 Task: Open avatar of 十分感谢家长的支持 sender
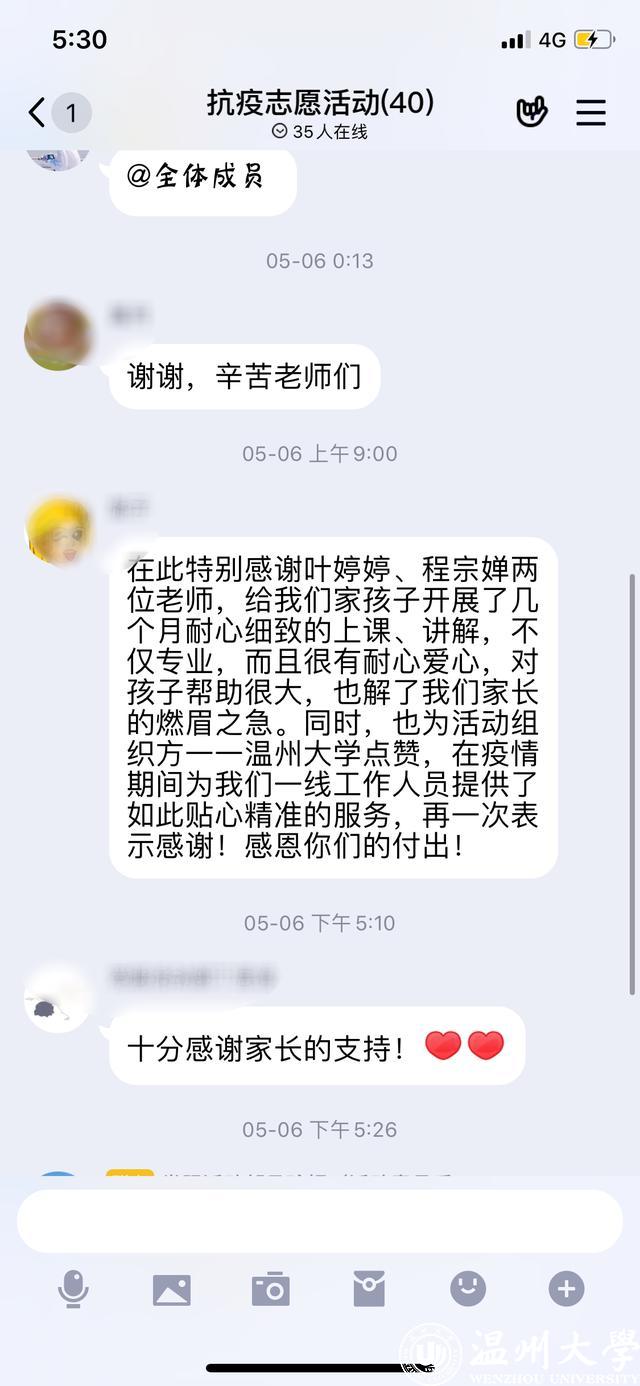pyautogui.click(x=58, y=998)
